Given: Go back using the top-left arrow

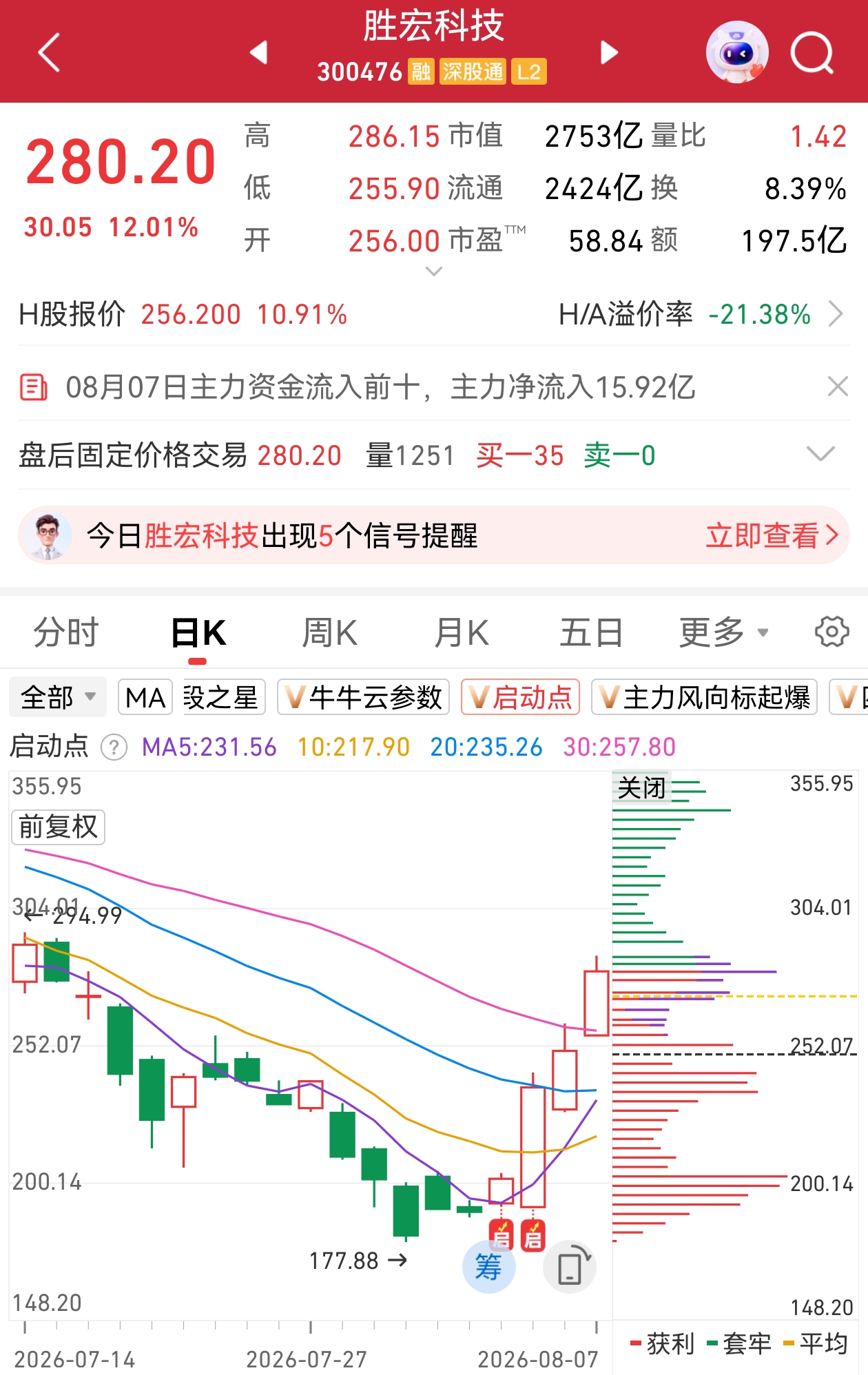Looking at the screenshot, I should click(49, 52).
